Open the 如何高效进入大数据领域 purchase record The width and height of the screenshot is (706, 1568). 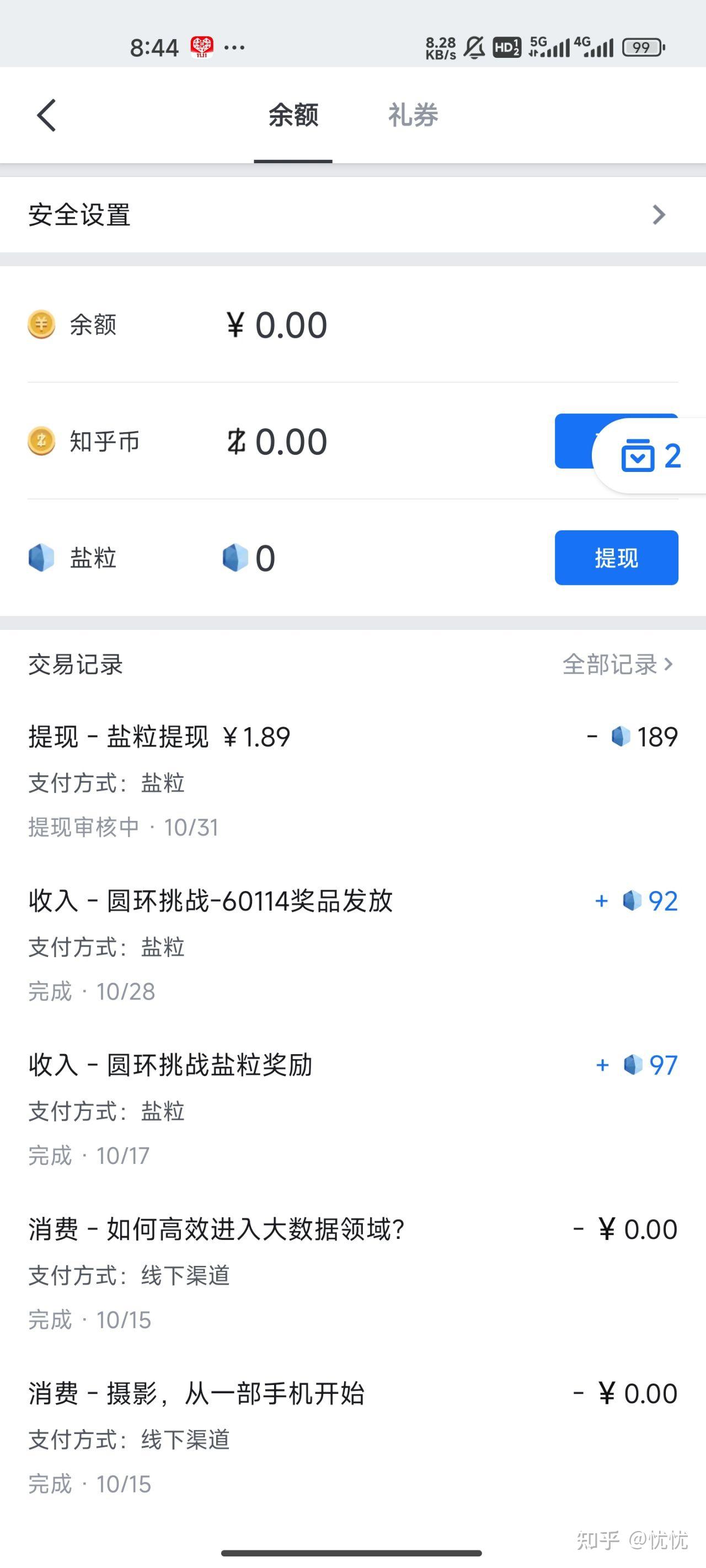click(352, 1274)
